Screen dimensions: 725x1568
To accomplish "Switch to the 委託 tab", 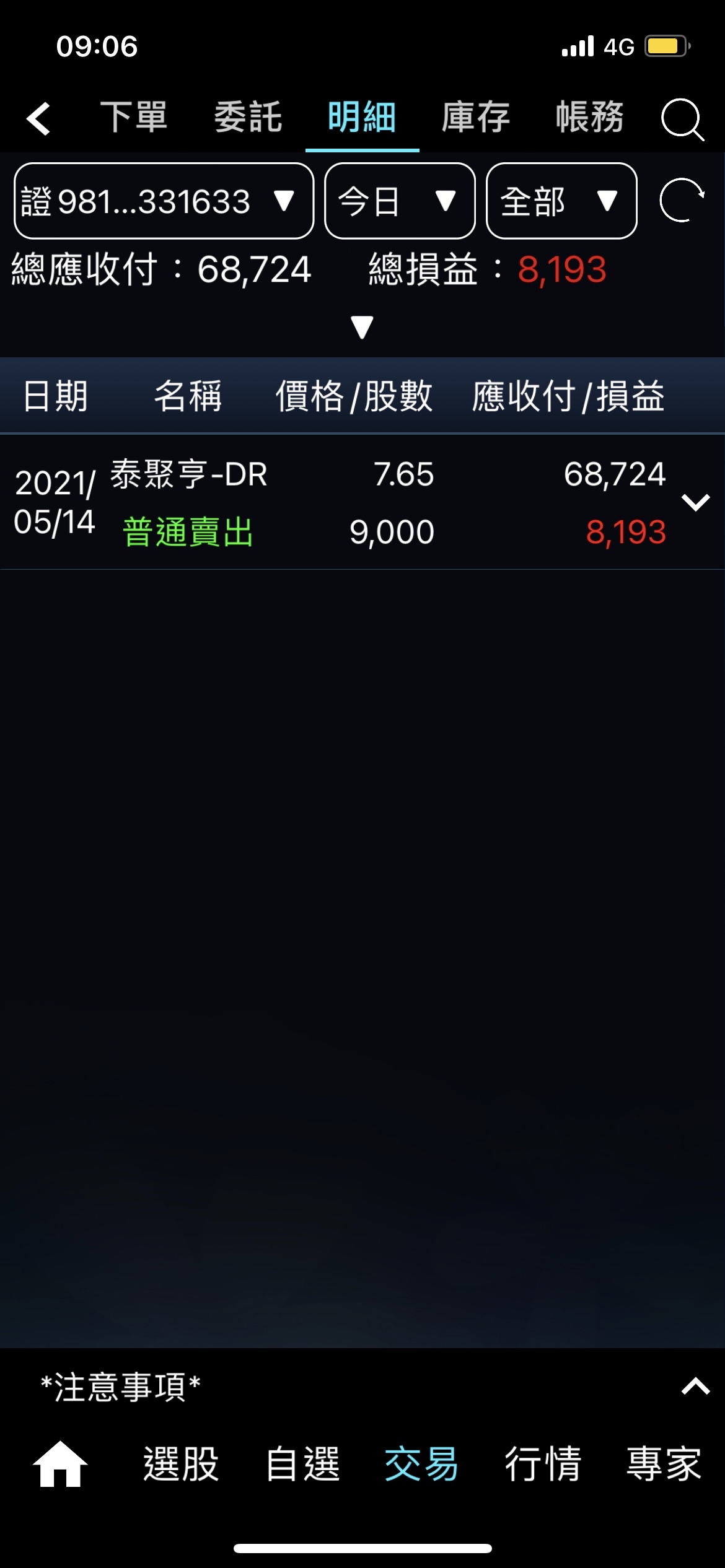I will point(248,117).
